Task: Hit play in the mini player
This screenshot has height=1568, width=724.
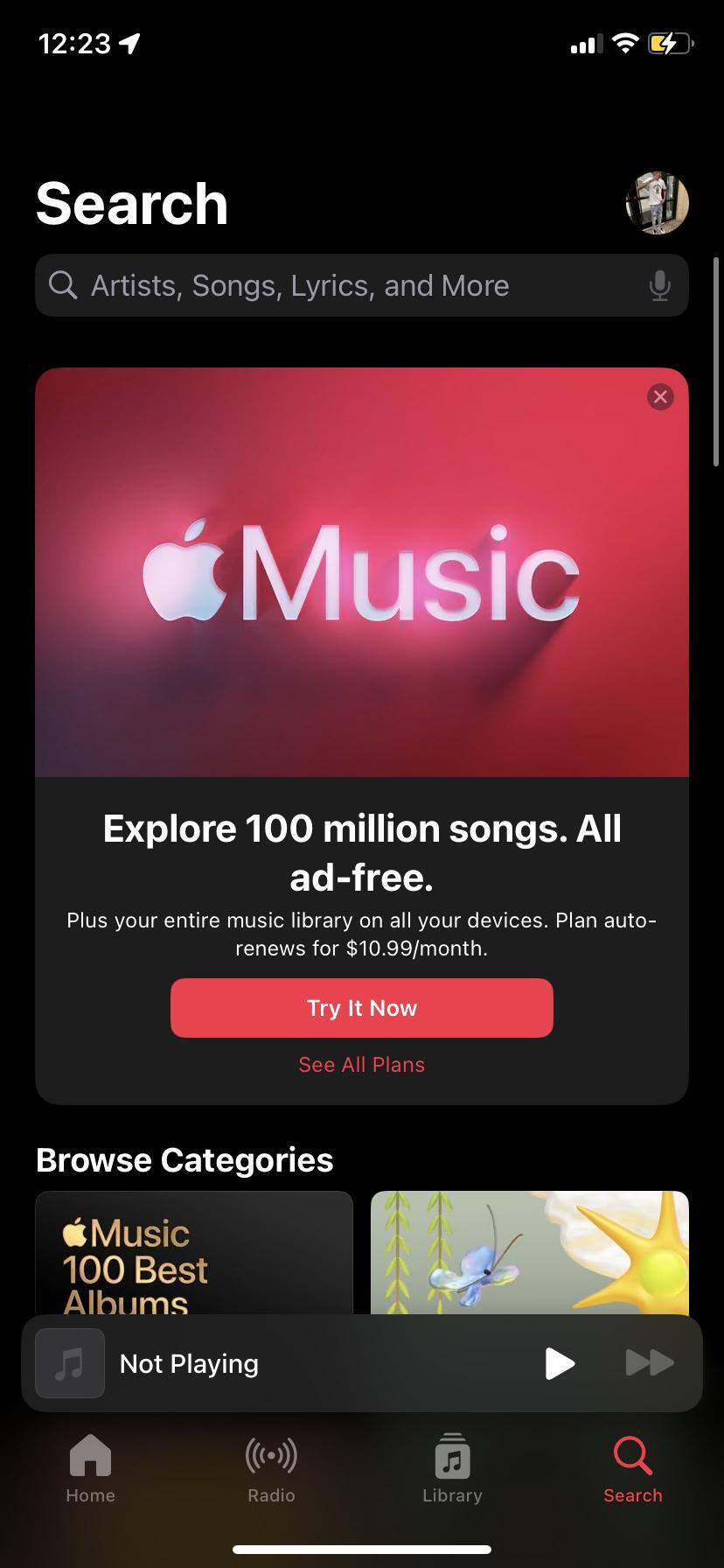Action: pos(560,1363)
